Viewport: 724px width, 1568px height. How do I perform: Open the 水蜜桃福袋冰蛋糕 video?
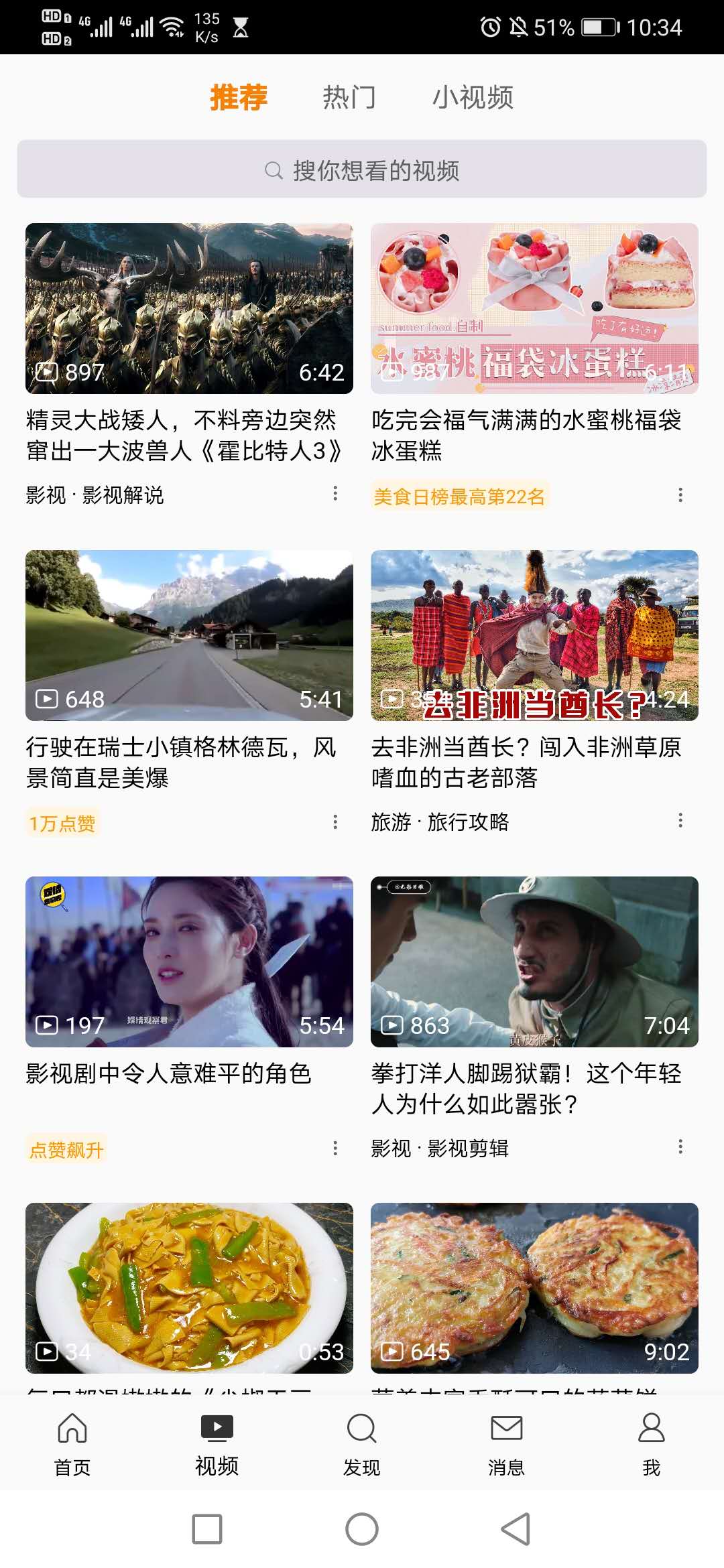(x=534, y=308)
